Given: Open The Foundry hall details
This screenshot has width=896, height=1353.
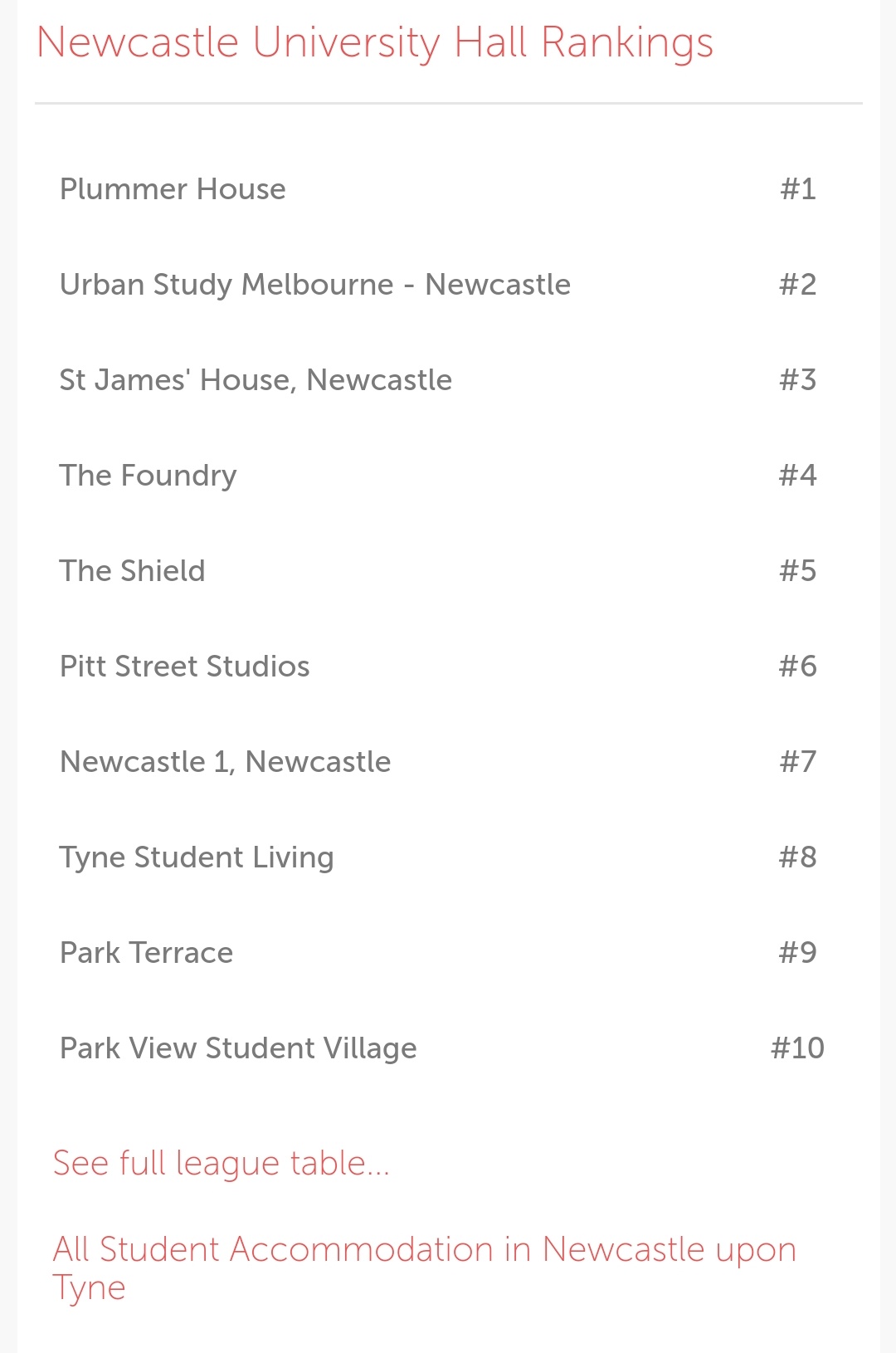Looking at the screenshot, I should click(x=148, y=476).
